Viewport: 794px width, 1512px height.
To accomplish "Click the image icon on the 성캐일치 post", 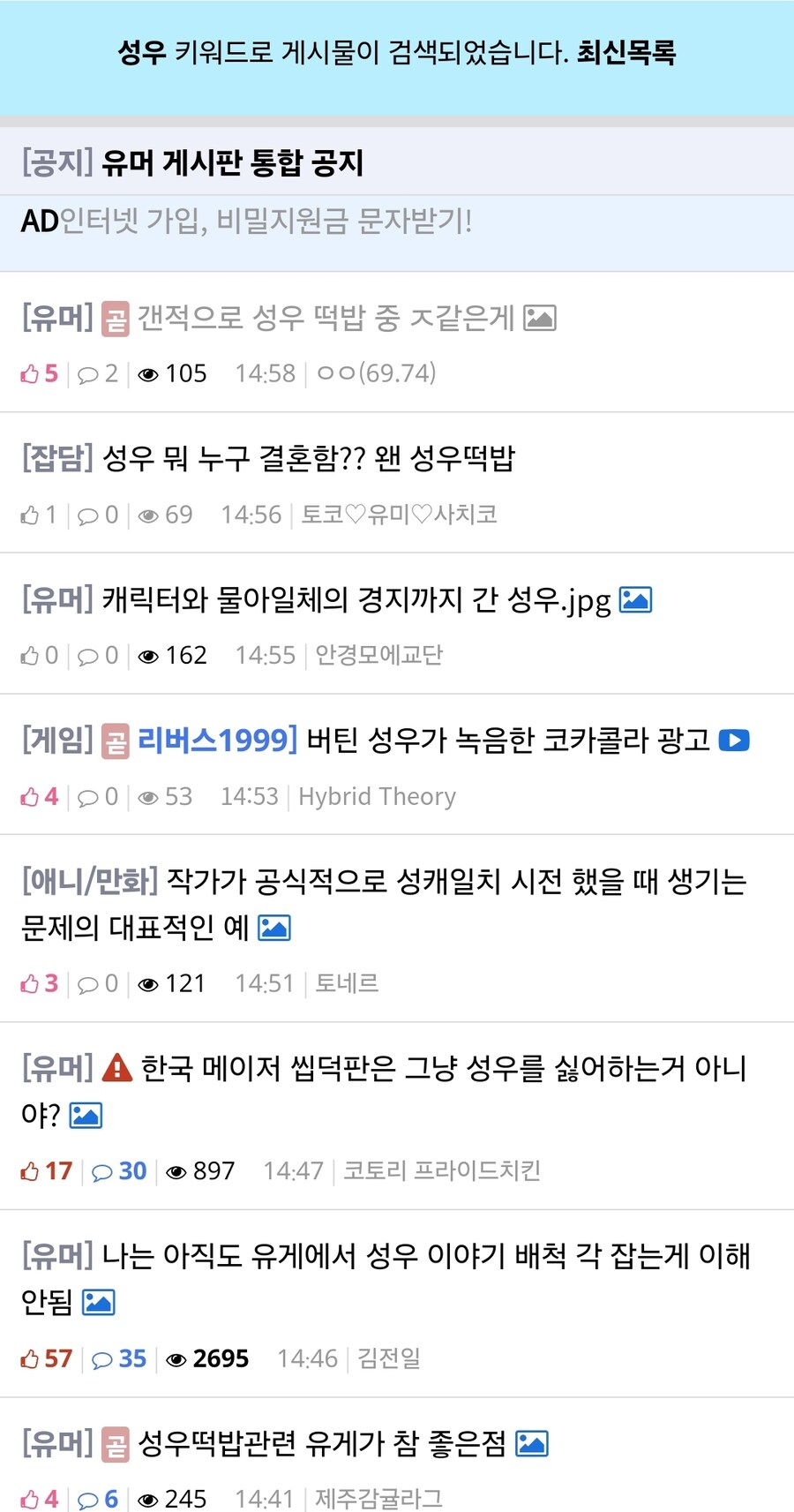I will [273, 929].
